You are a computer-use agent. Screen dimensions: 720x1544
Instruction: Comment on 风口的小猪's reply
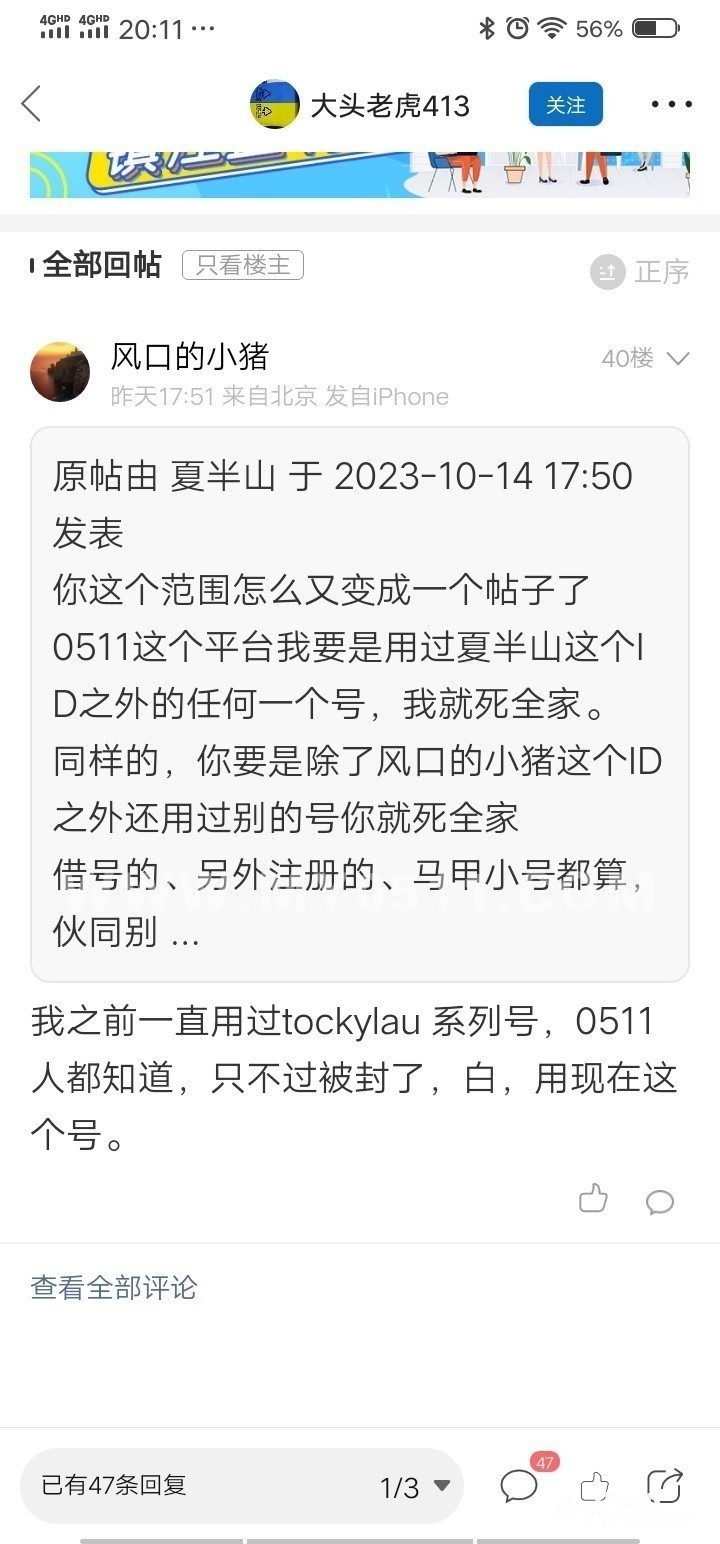659,1201
